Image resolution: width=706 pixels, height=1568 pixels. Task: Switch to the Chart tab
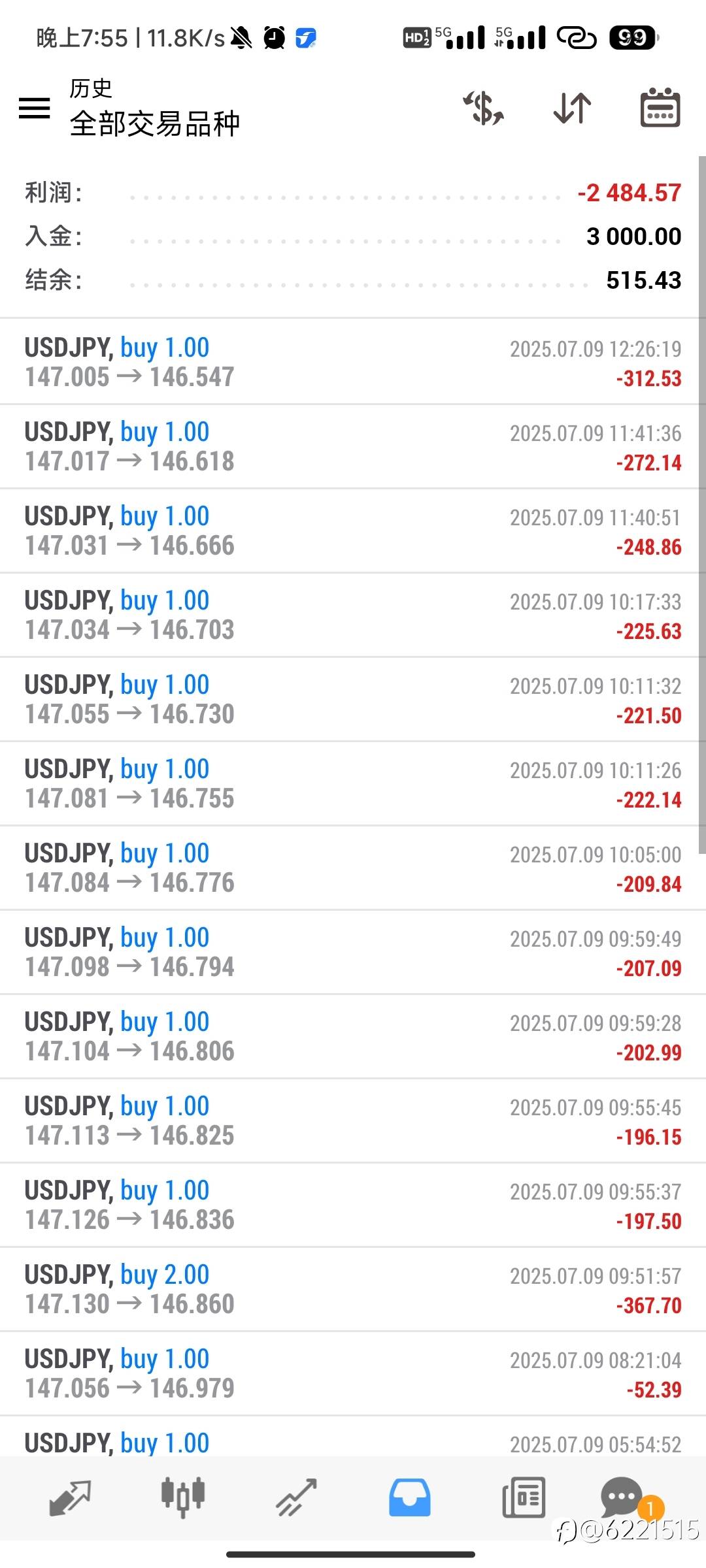183,1497
